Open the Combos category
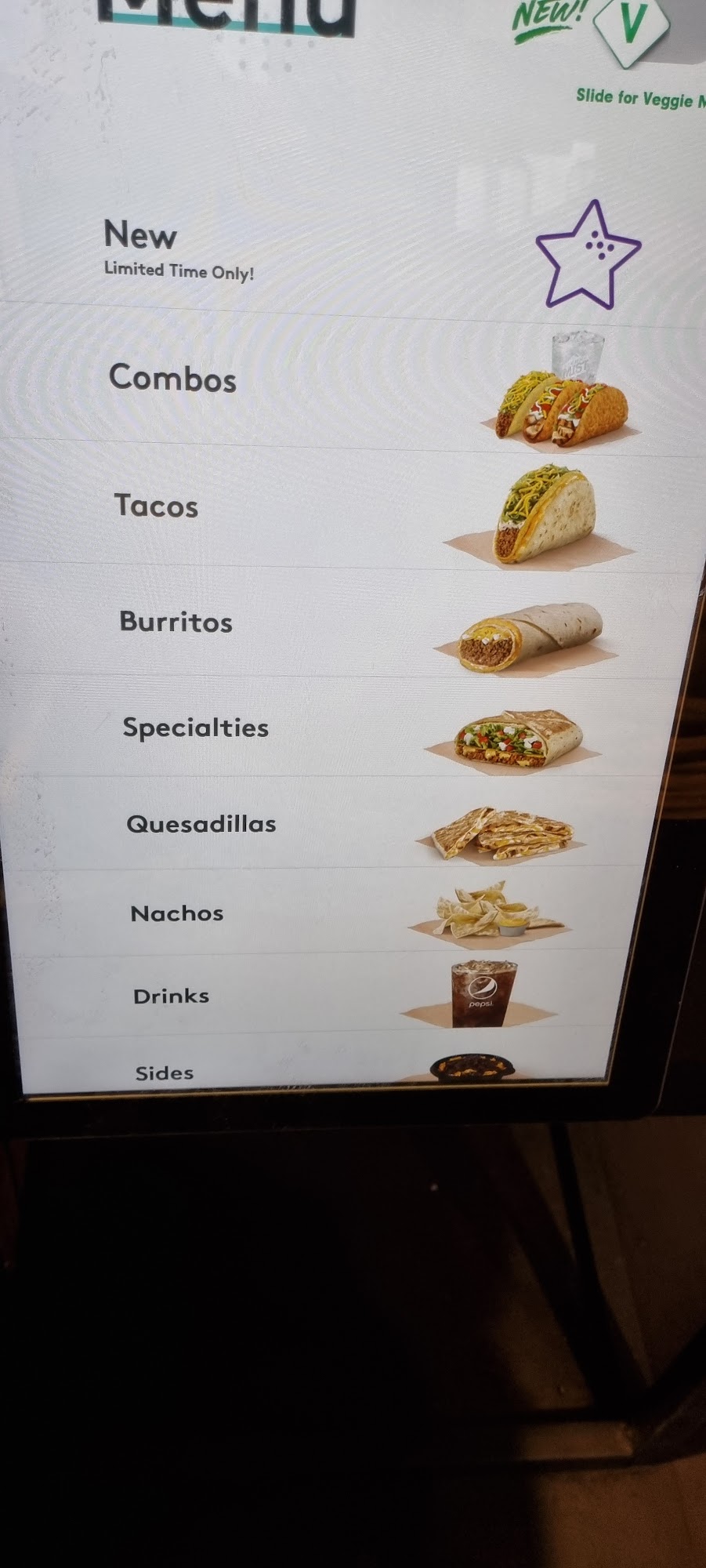Screen dimensions: 706x1568 coord(353,382)
